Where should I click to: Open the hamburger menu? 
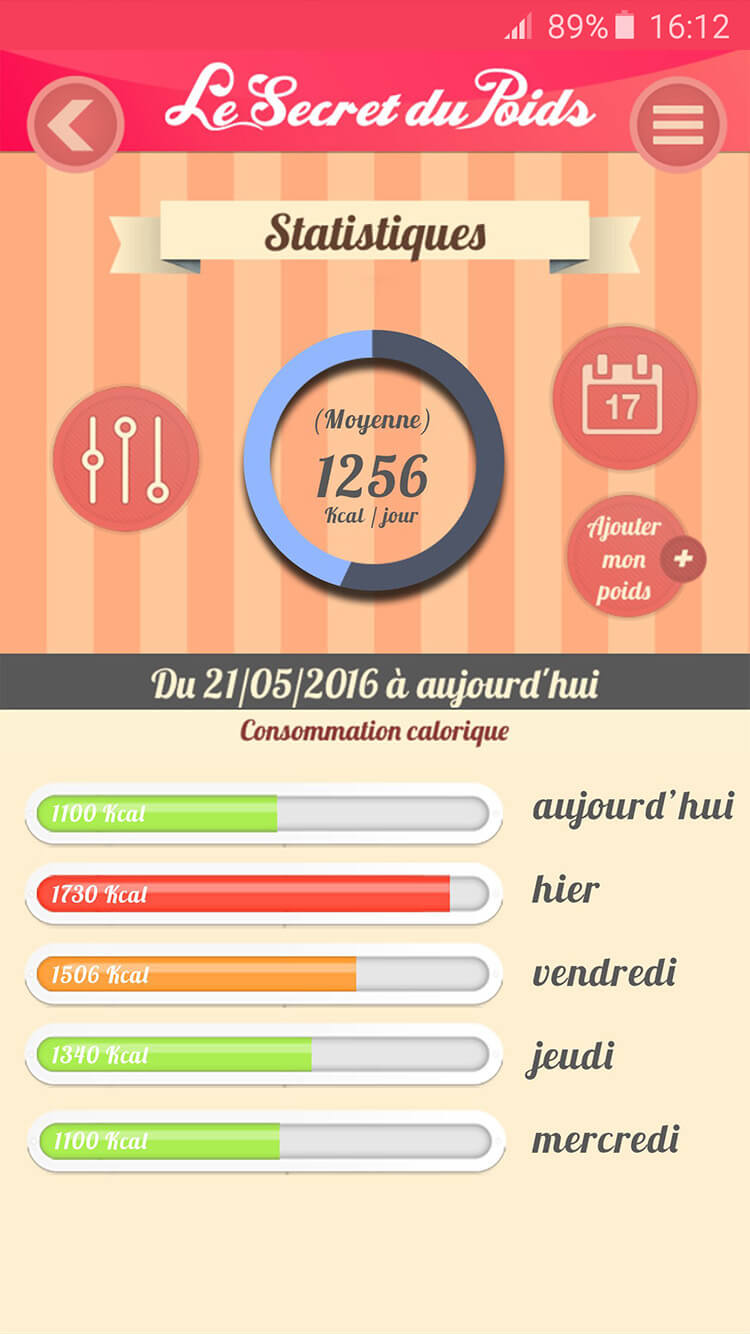[x=679, y=125]
